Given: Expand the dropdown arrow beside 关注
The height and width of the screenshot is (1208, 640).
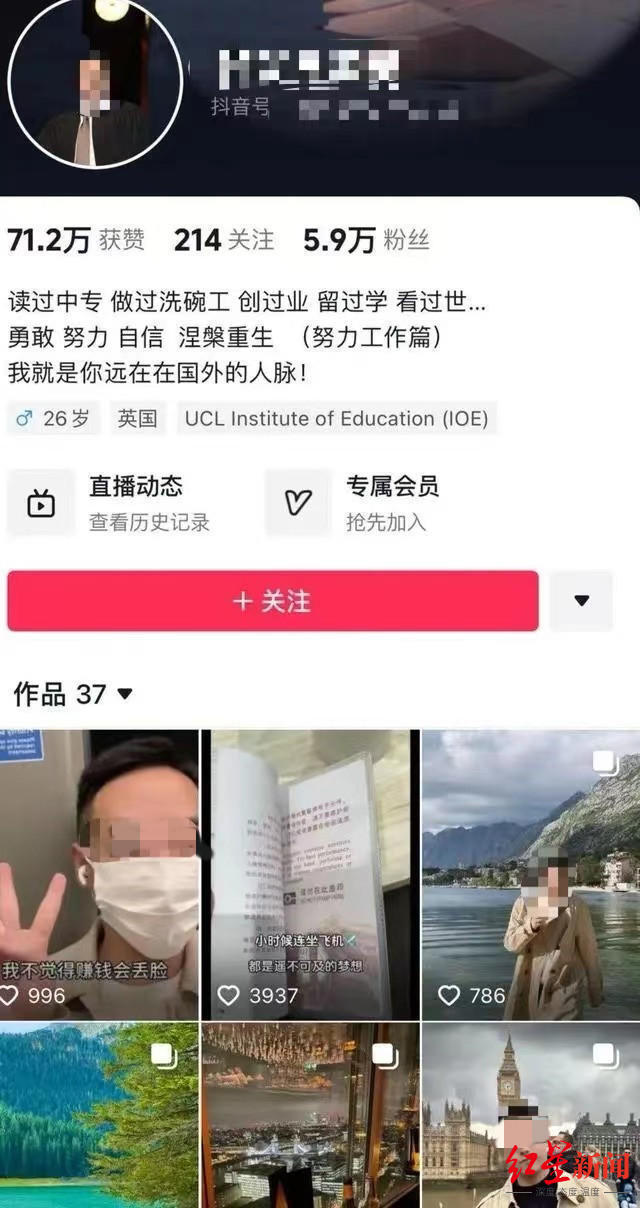Looking at the screenshot, I should [581, 601].
